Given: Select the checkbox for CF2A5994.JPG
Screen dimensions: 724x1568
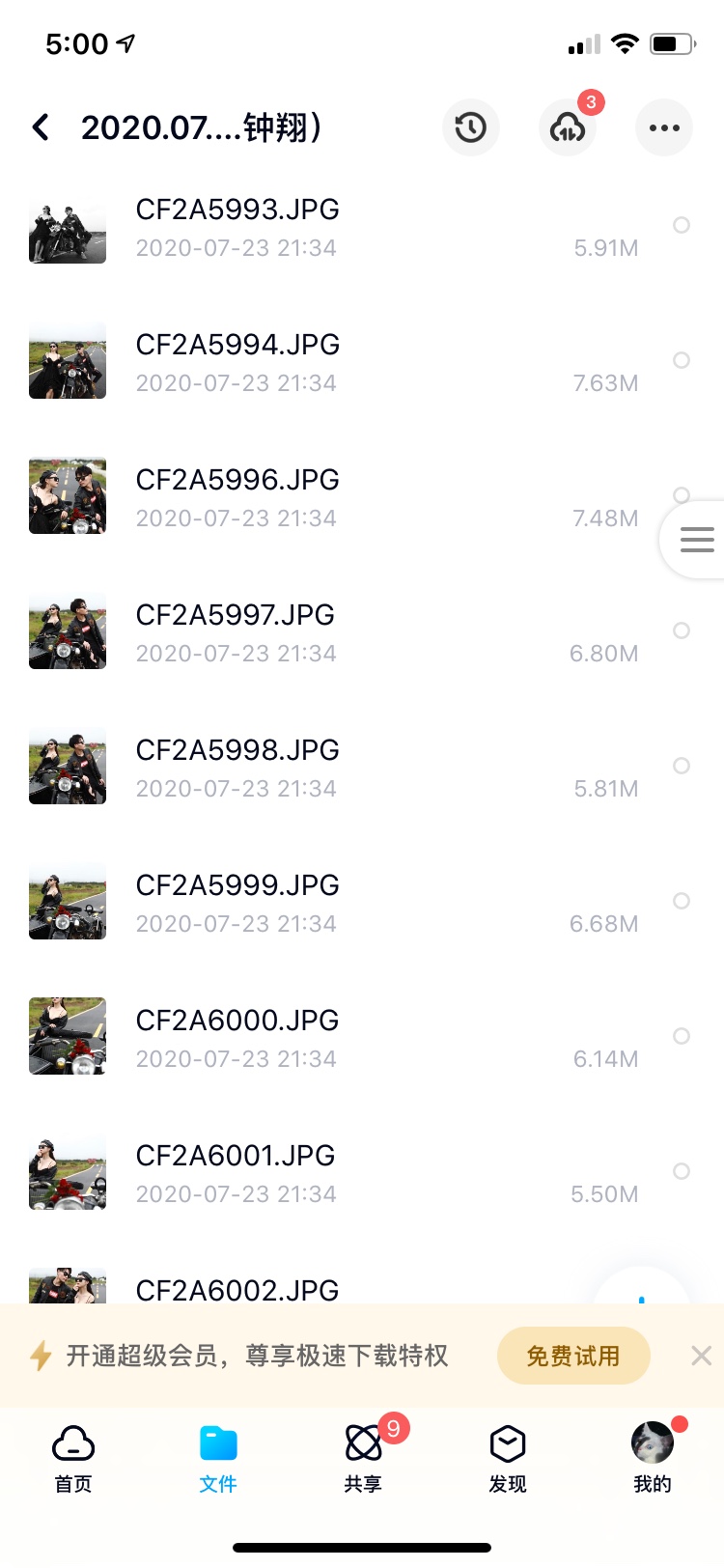Looking at the screenshot, I should coord(682,360).
